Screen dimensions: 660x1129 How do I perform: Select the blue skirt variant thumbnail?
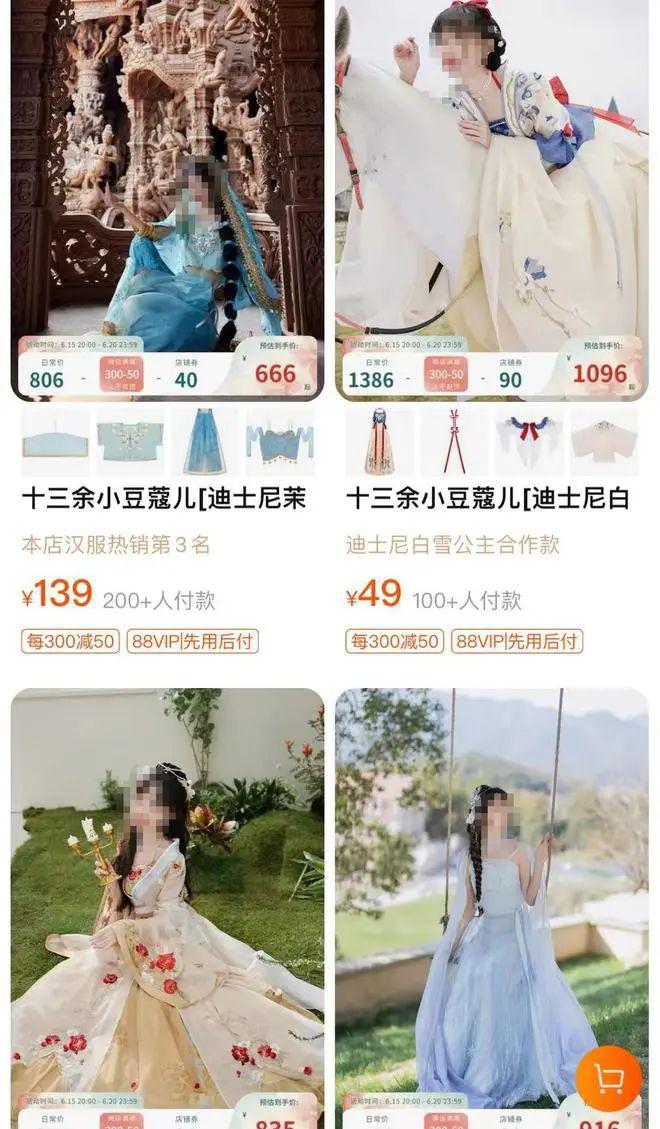tap(205, 441)
